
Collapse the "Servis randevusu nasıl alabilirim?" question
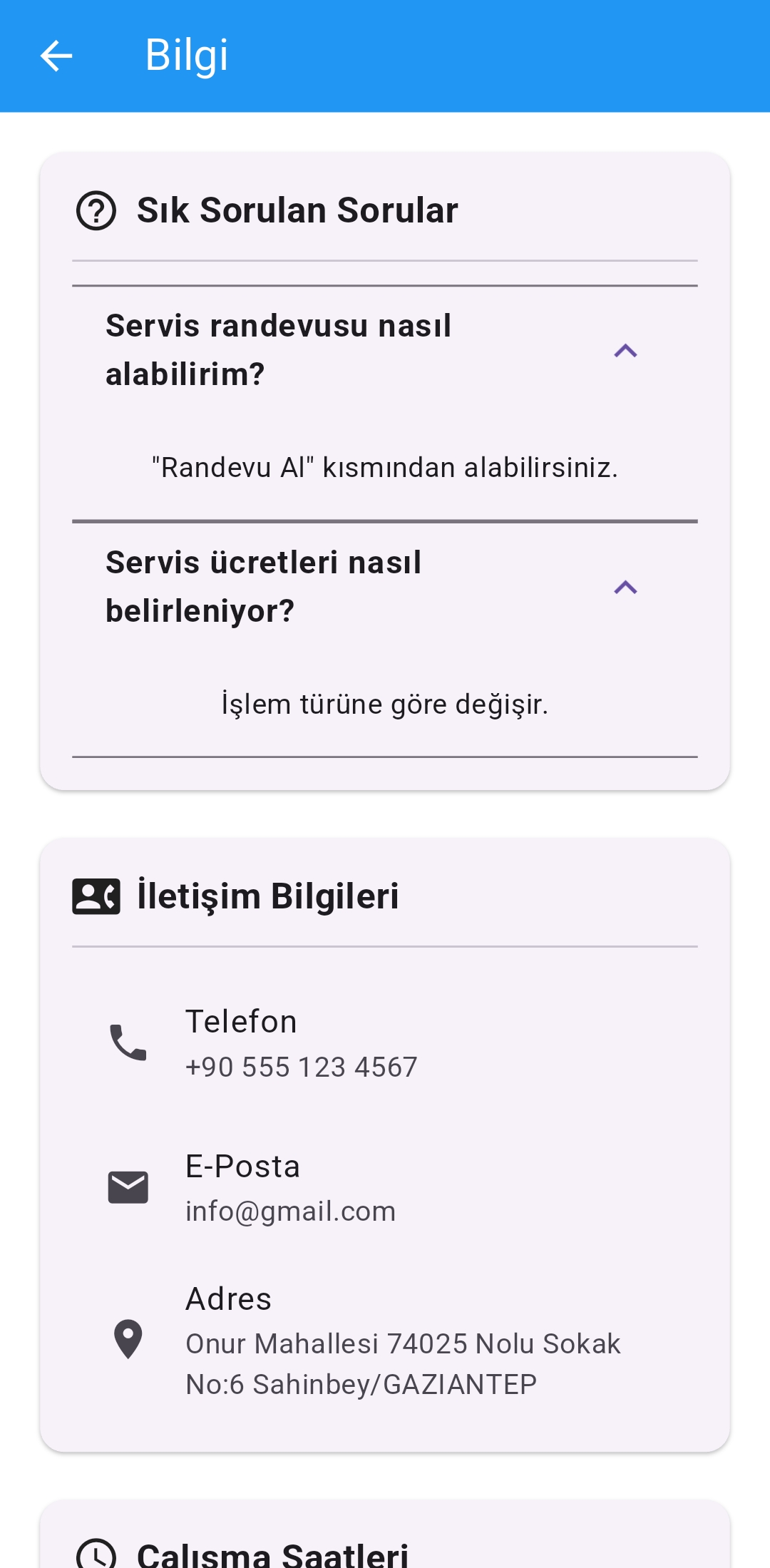coord(384,350)
